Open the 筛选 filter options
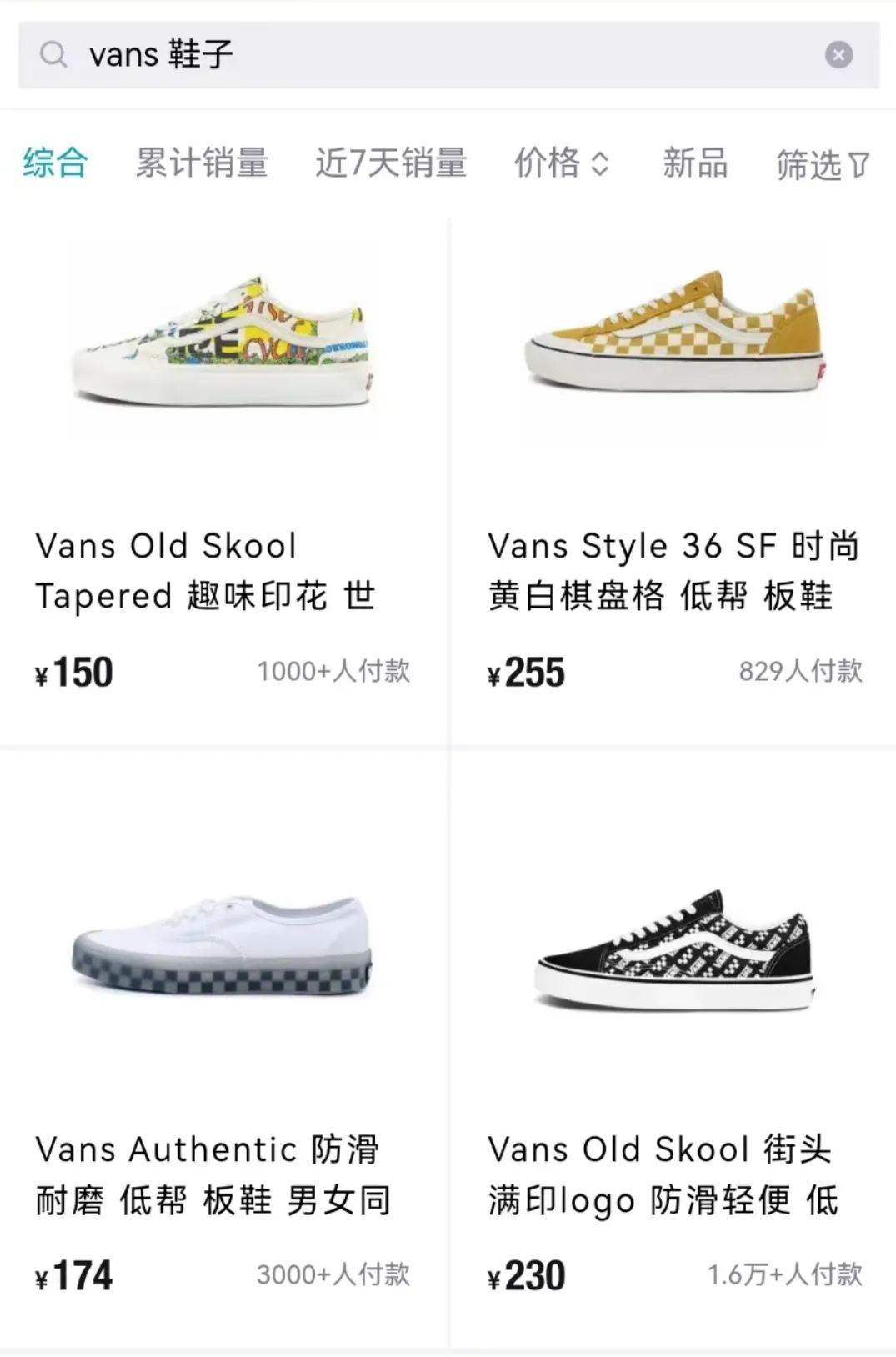The height and width of the screenshot is (1357, 896). [822, 164]
